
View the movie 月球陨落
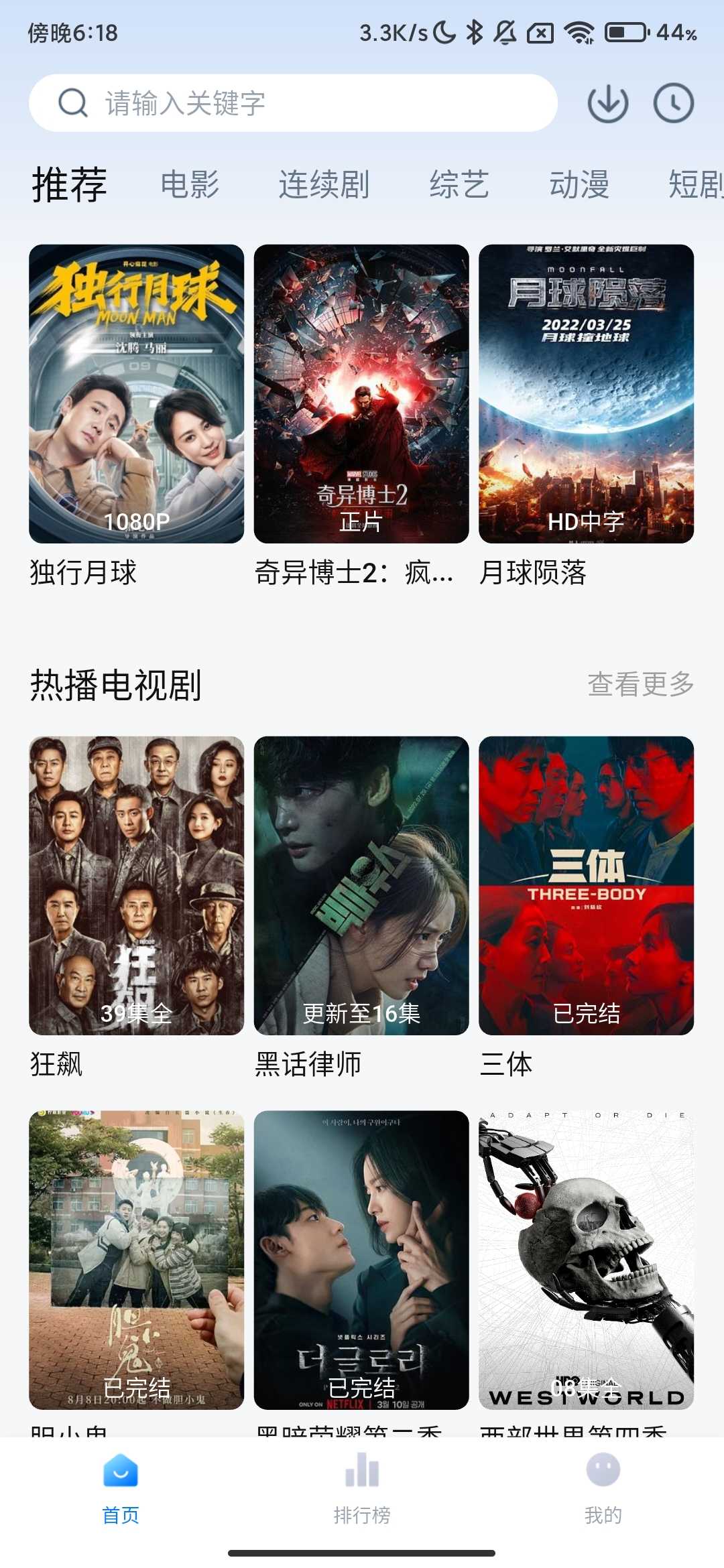(x=586, y=393)
